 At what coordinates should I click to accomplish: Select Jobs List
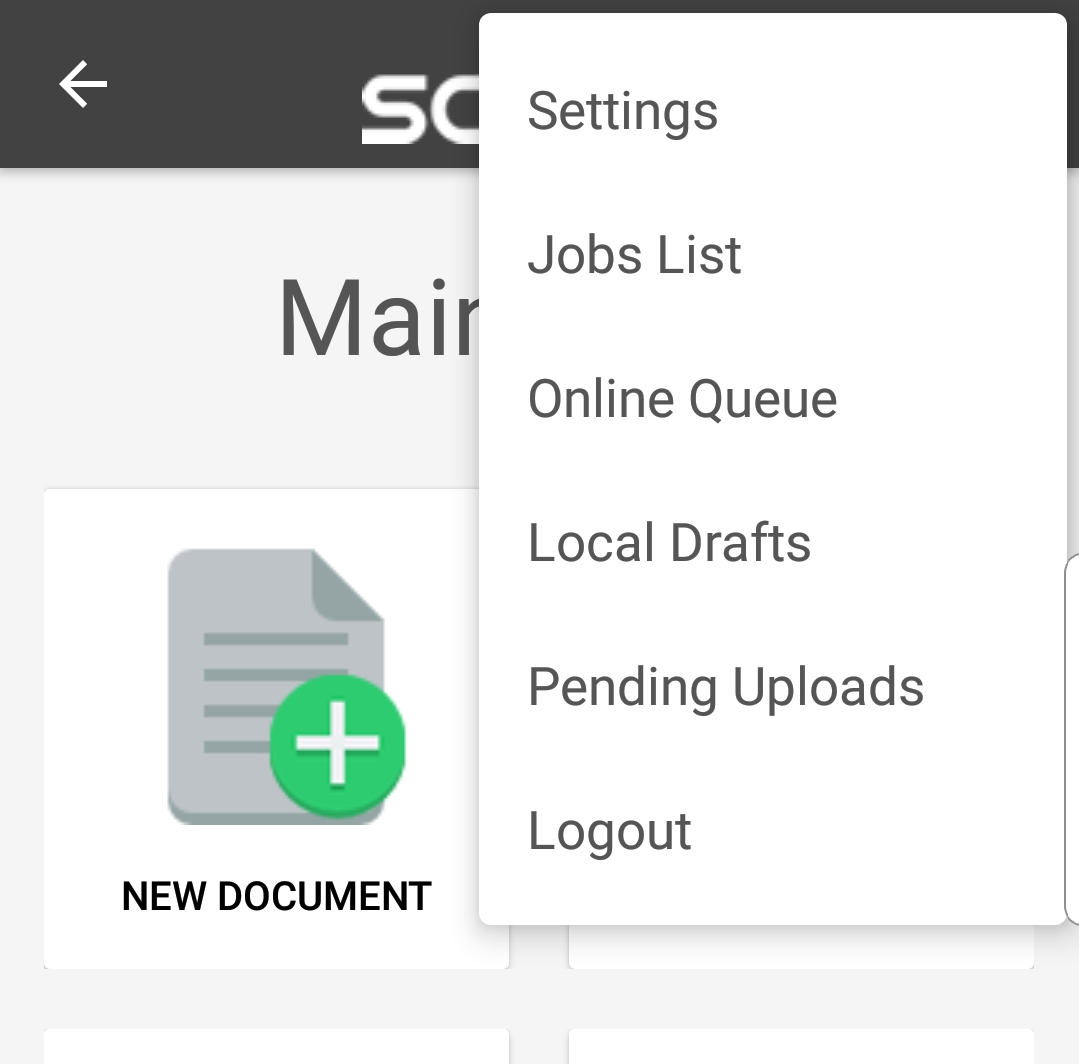coord(634,255)
